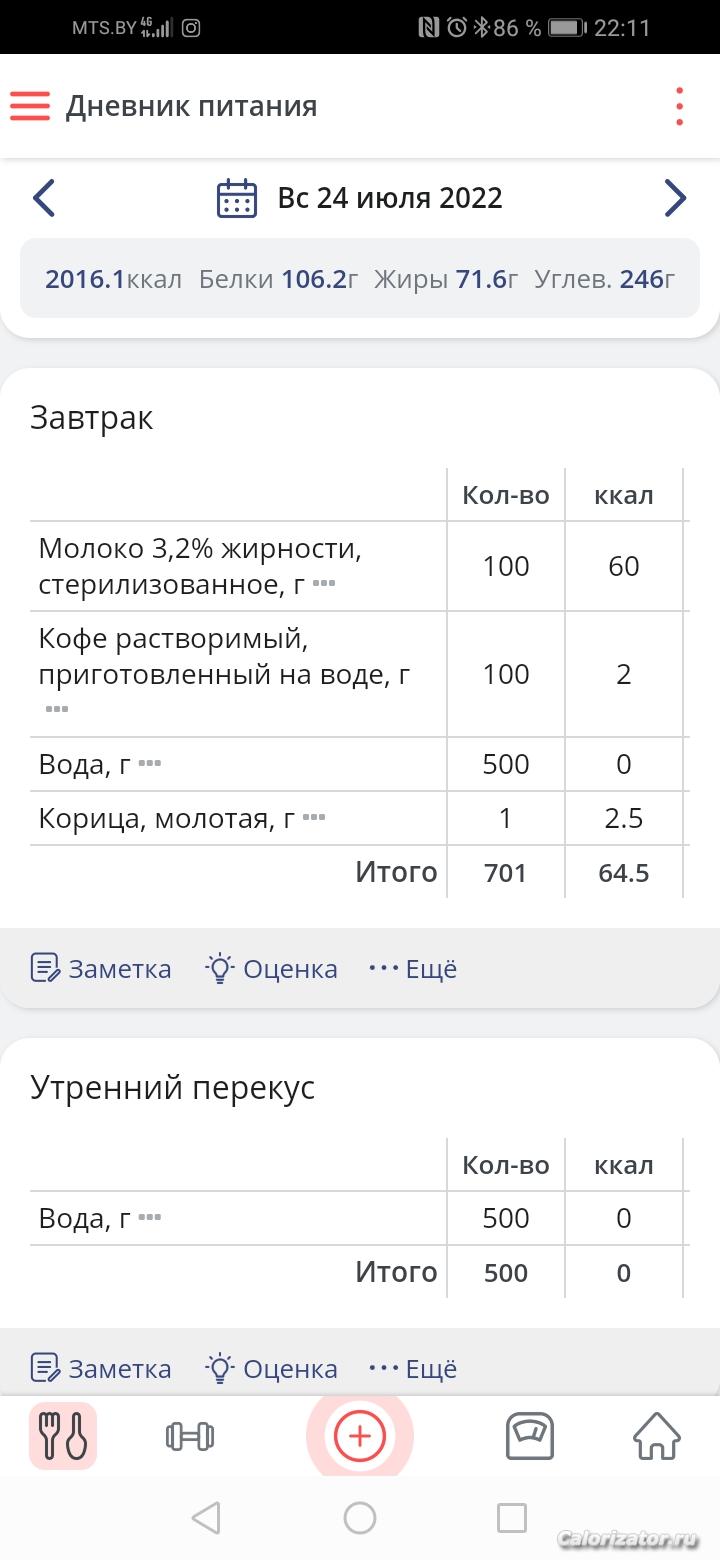The image size is (720, 1560).
Task: Add a note to Утренний перекус
Action: (x=101, y=1368)
